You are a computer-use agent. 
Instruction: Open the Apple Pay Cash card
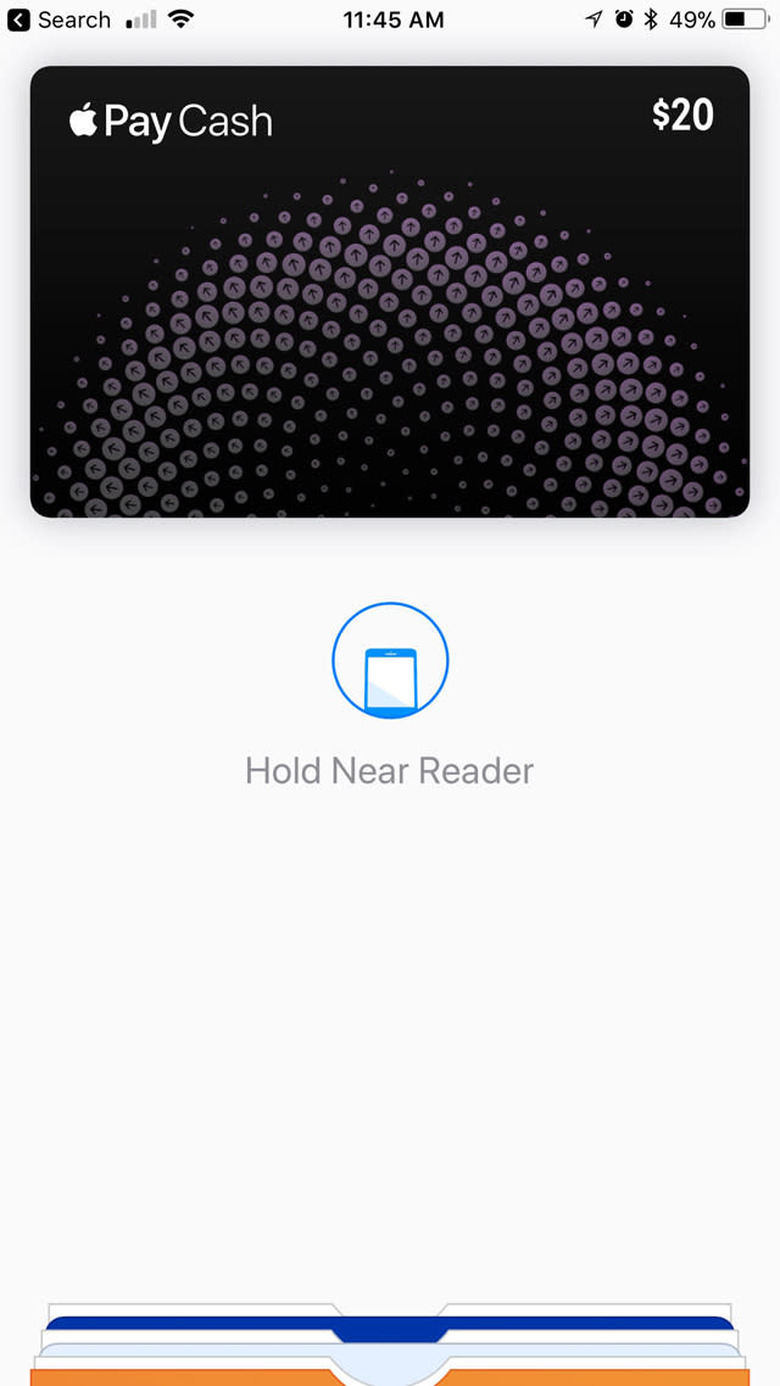pyautogui.click(x=390, y=291)
